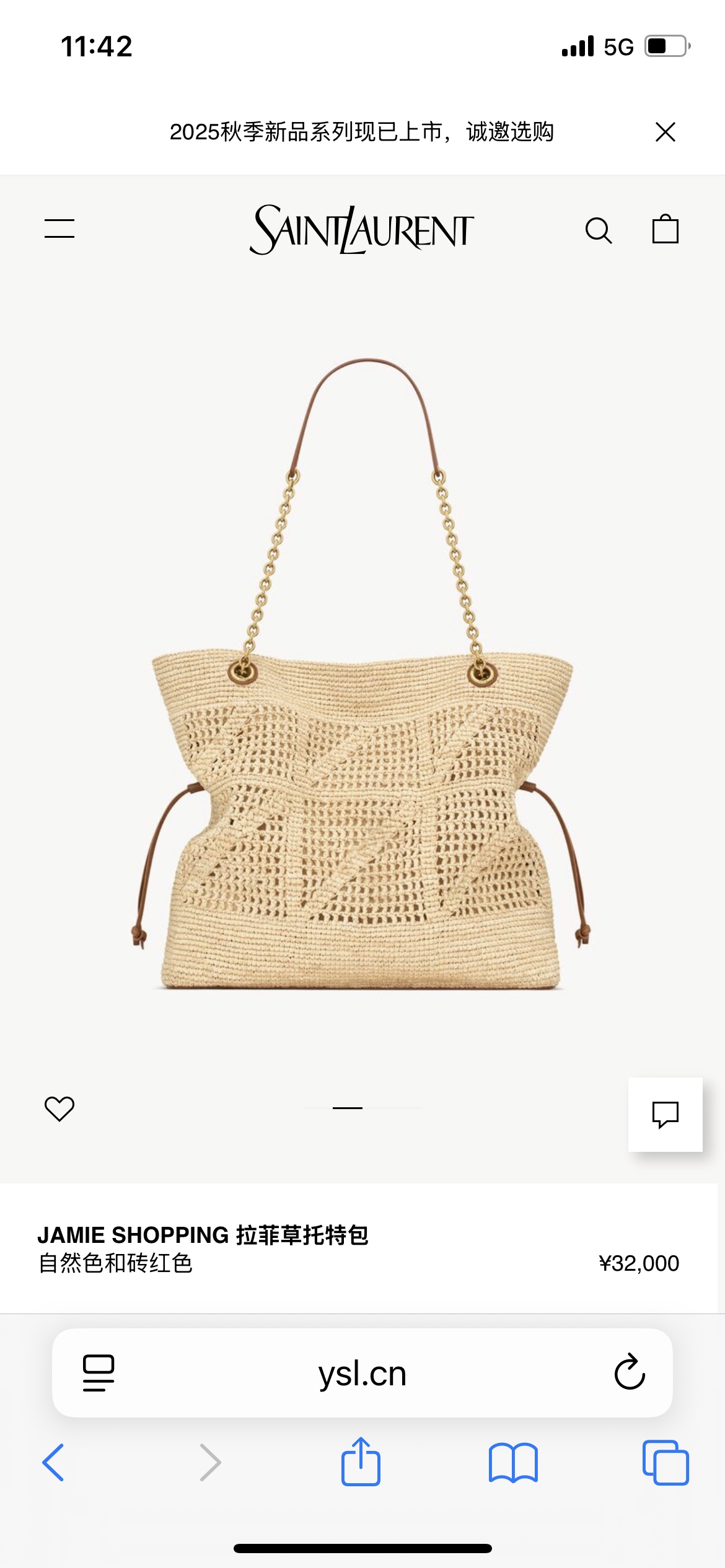Add the Jamie bag to wishlist
Image resolution: width=725 pixels, height=1568 pixels.
coord(59,1108)
